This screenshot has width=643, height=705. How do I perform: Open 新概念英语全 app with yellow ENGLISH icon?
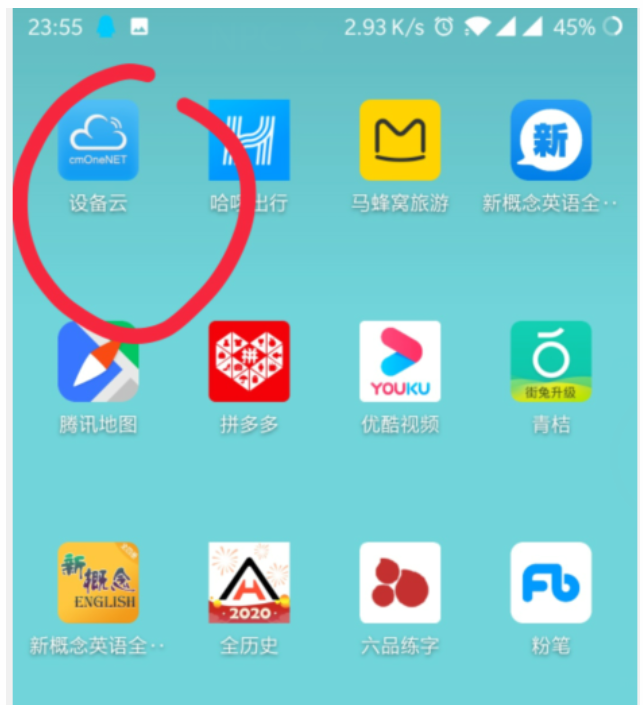[x=98, y=582]
